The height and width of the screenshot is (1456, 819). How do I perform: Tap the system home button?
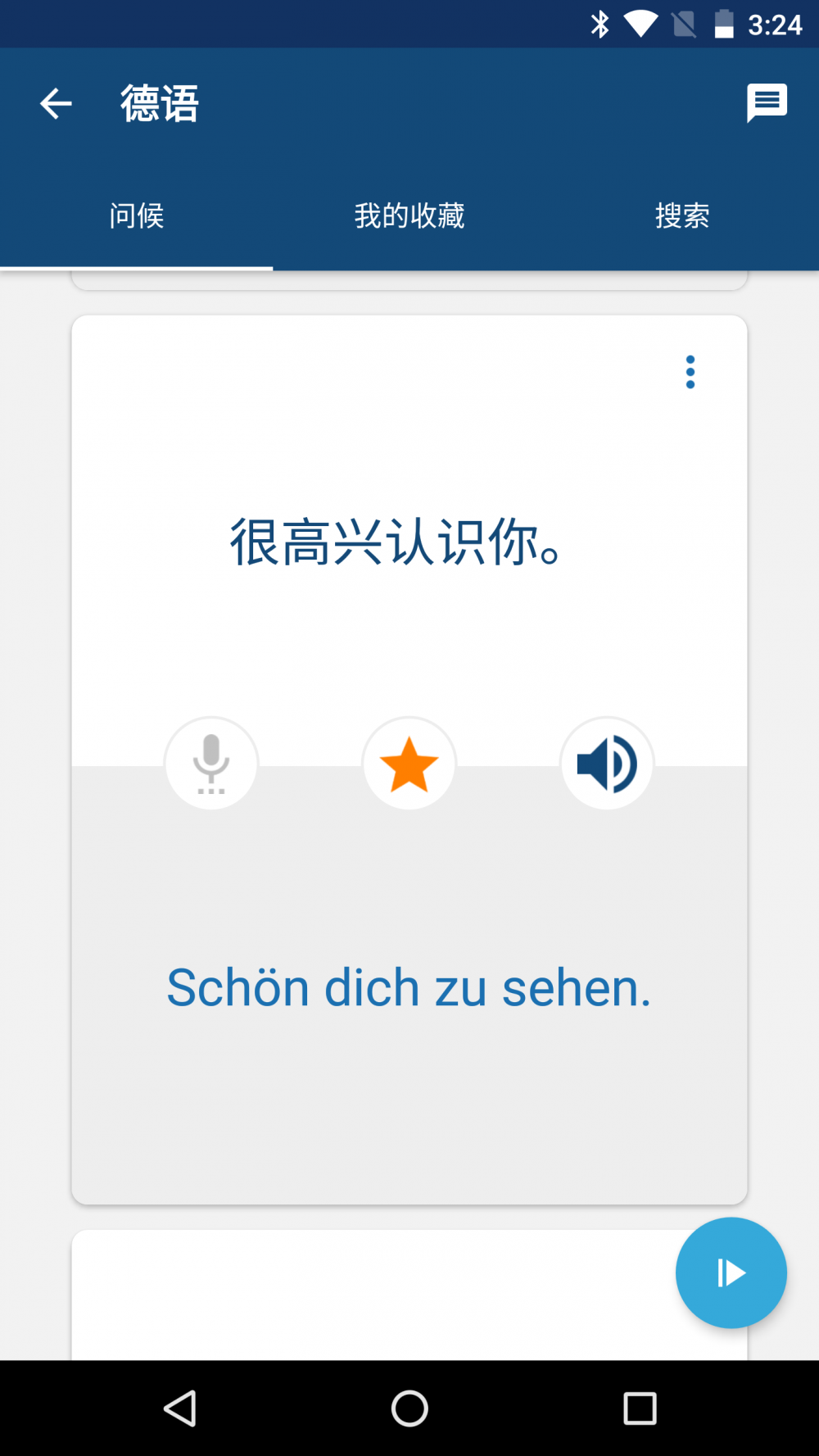click(x=409, y=1408)
